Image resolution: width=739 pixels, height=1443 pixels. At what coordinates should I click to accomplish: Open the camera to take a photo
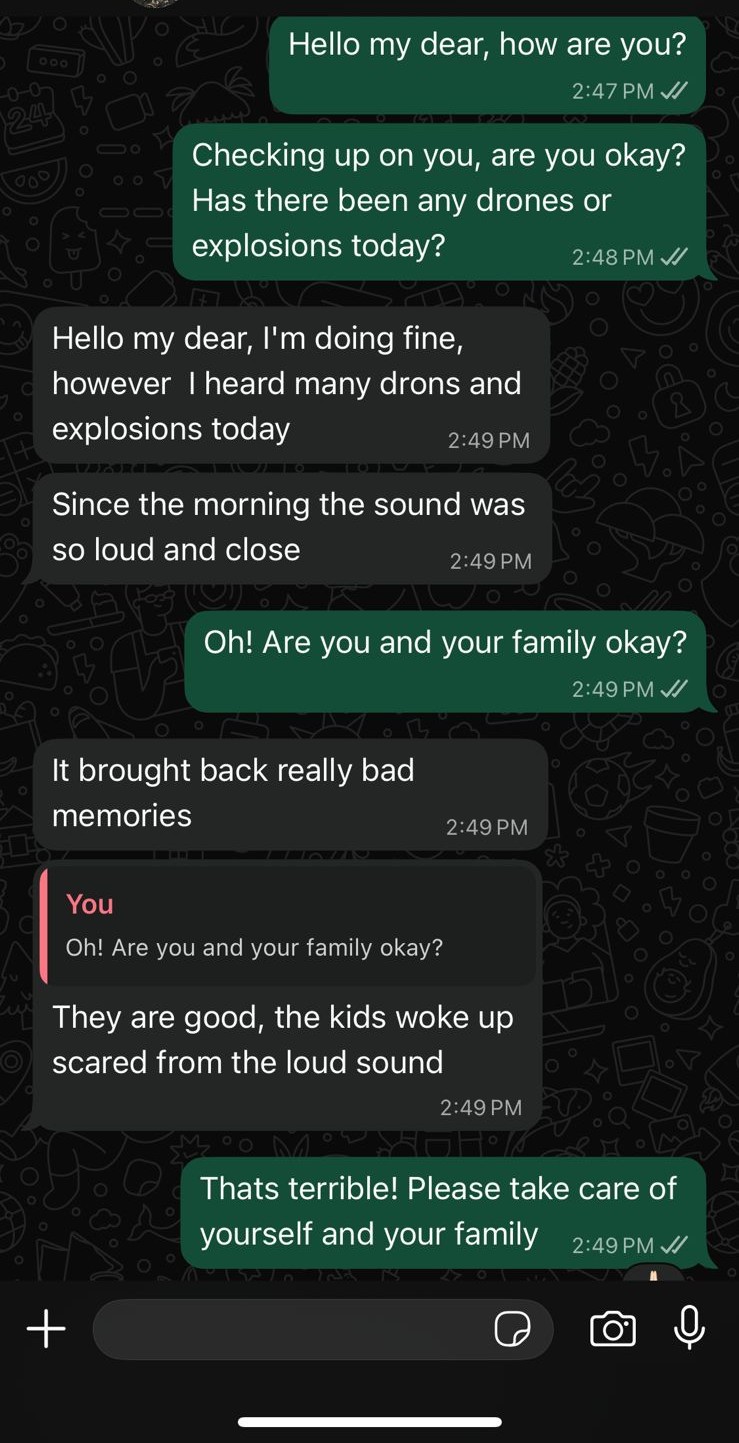tap(612, 1329)
